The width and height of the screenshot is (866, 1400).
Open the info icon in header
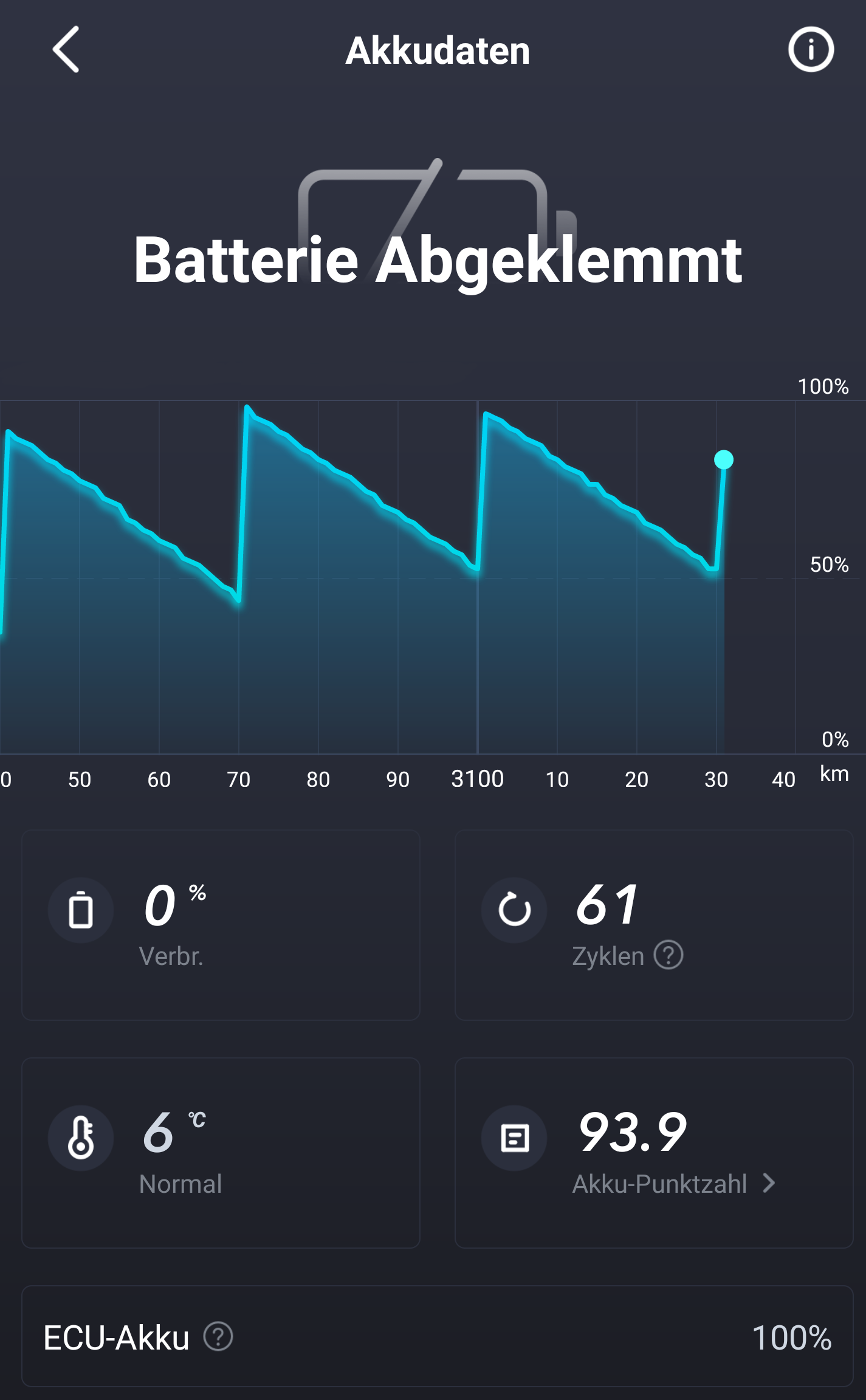point(811,50)
